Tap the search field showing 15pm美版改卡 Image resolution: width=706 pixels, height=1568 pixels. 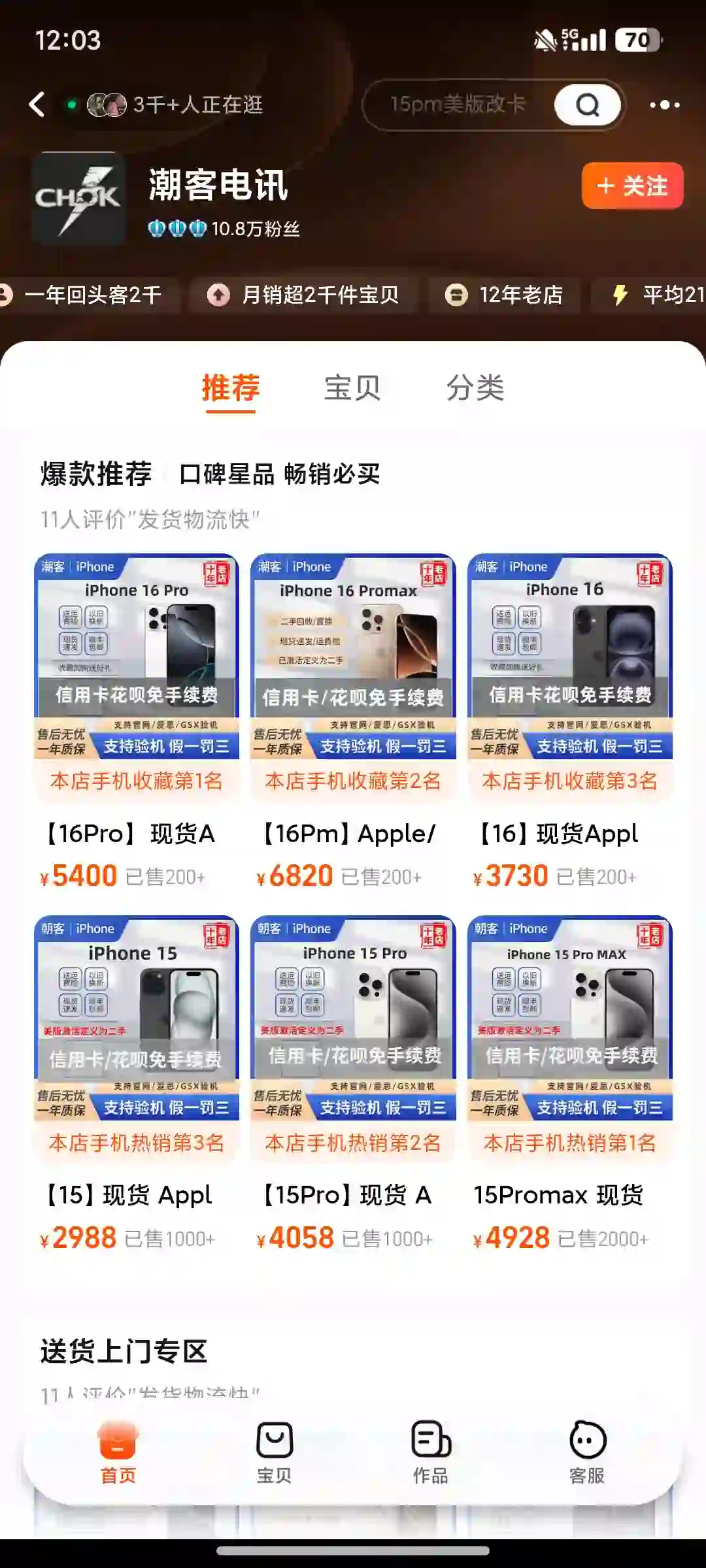[458, 105]
